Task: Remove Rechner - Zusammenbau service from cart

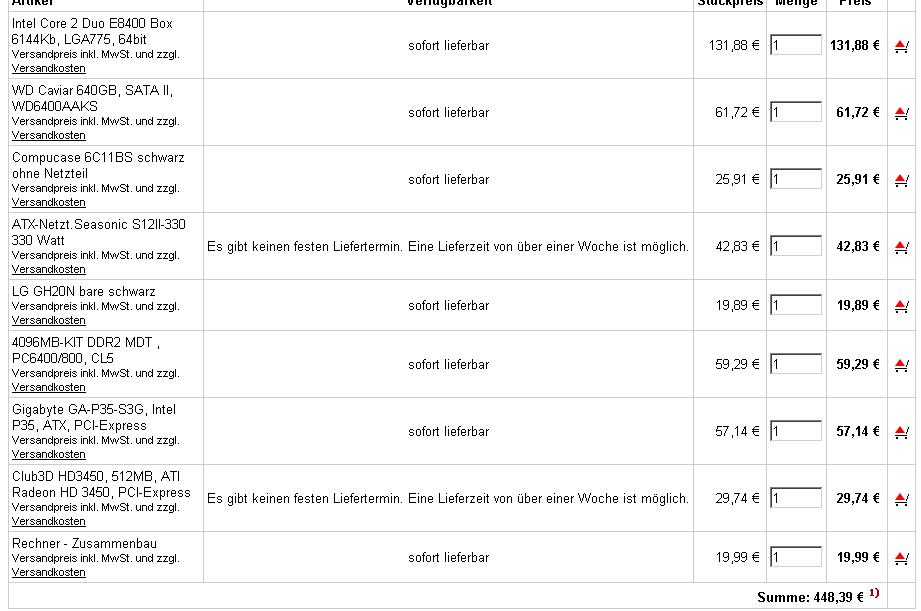Action: tap(901, 558)
